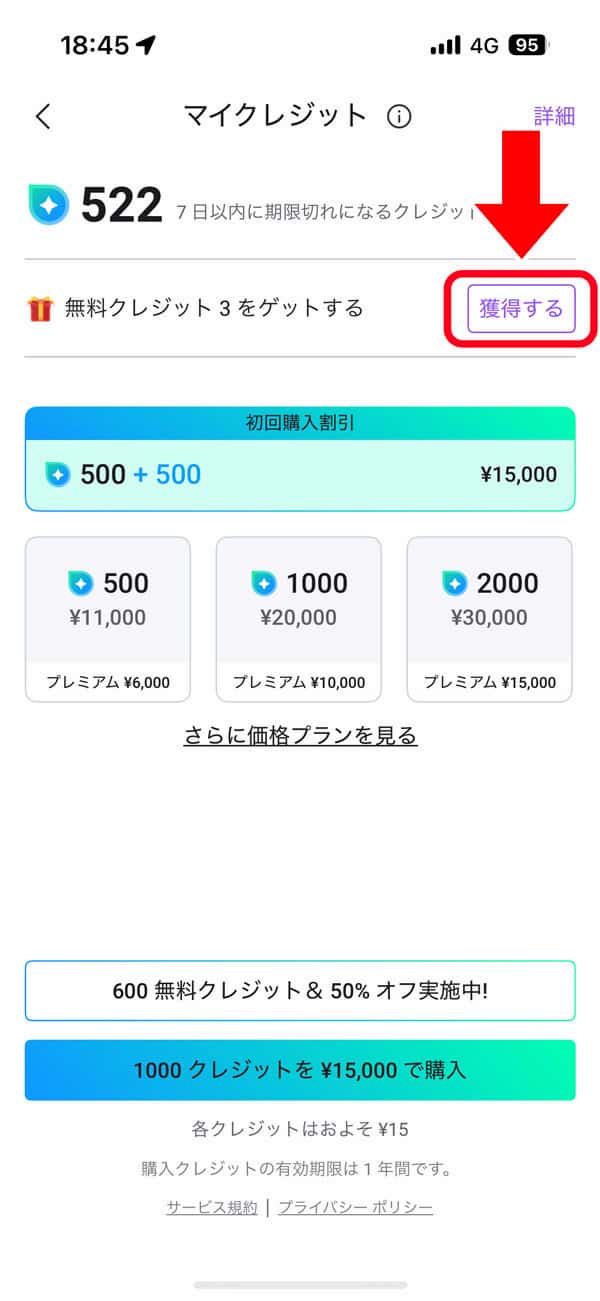The image size is (600, 1301).
Task: Open the 詳細 link
Action: tap(554, 116)
